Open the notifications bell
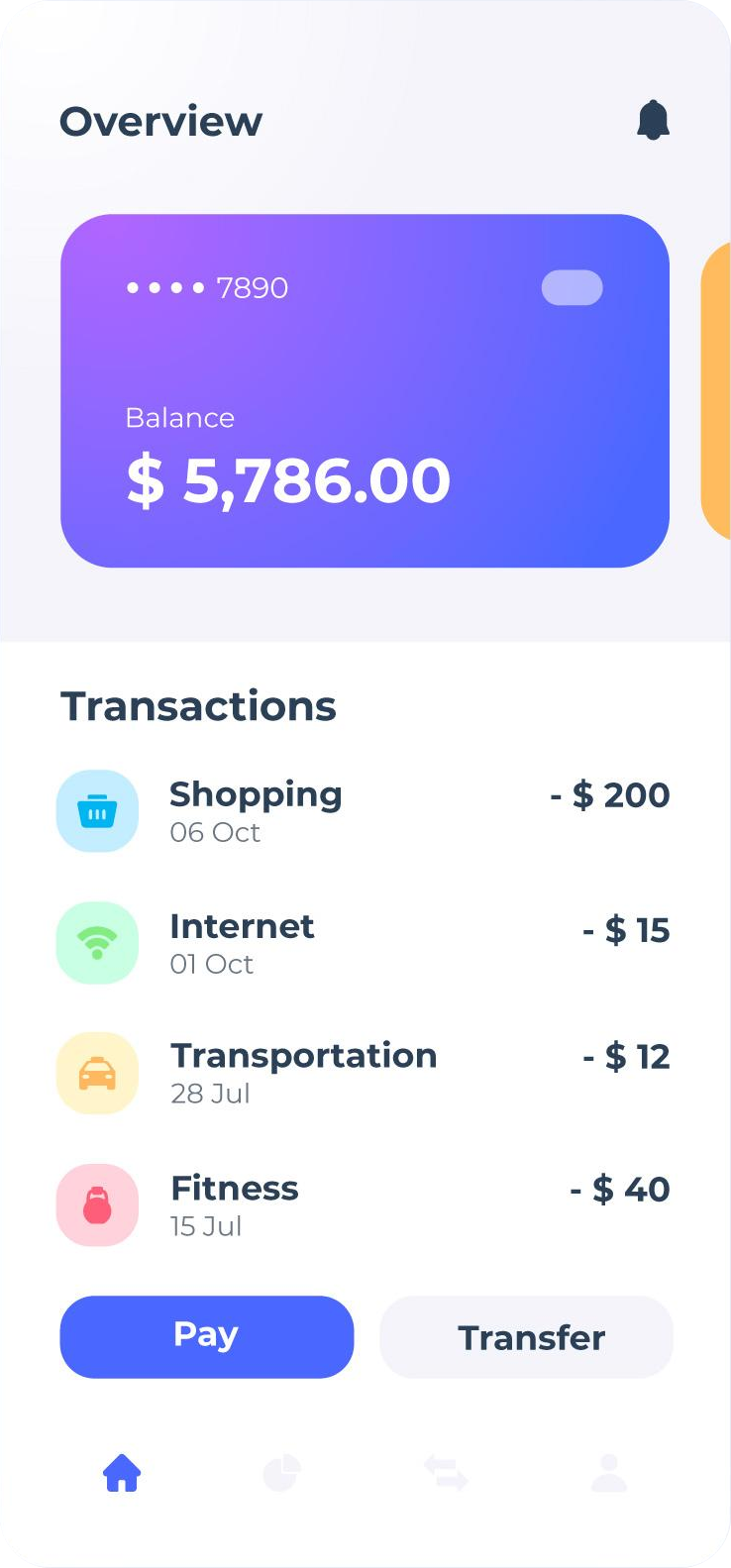This screenshot has height=1568, width=731. pos(653,121)
